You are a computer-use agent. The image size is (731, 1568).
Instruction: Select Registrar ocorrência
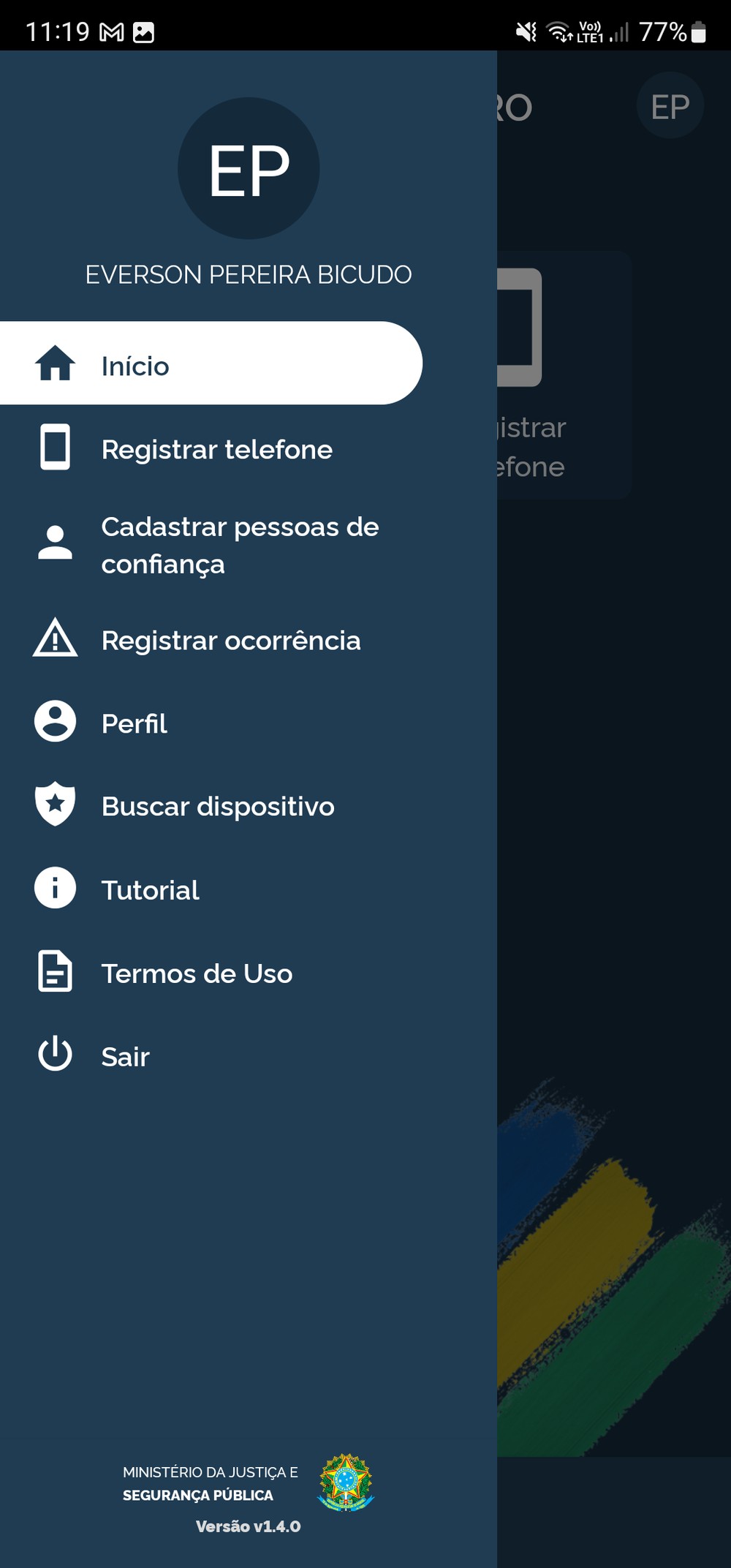[x=230, y=641]
